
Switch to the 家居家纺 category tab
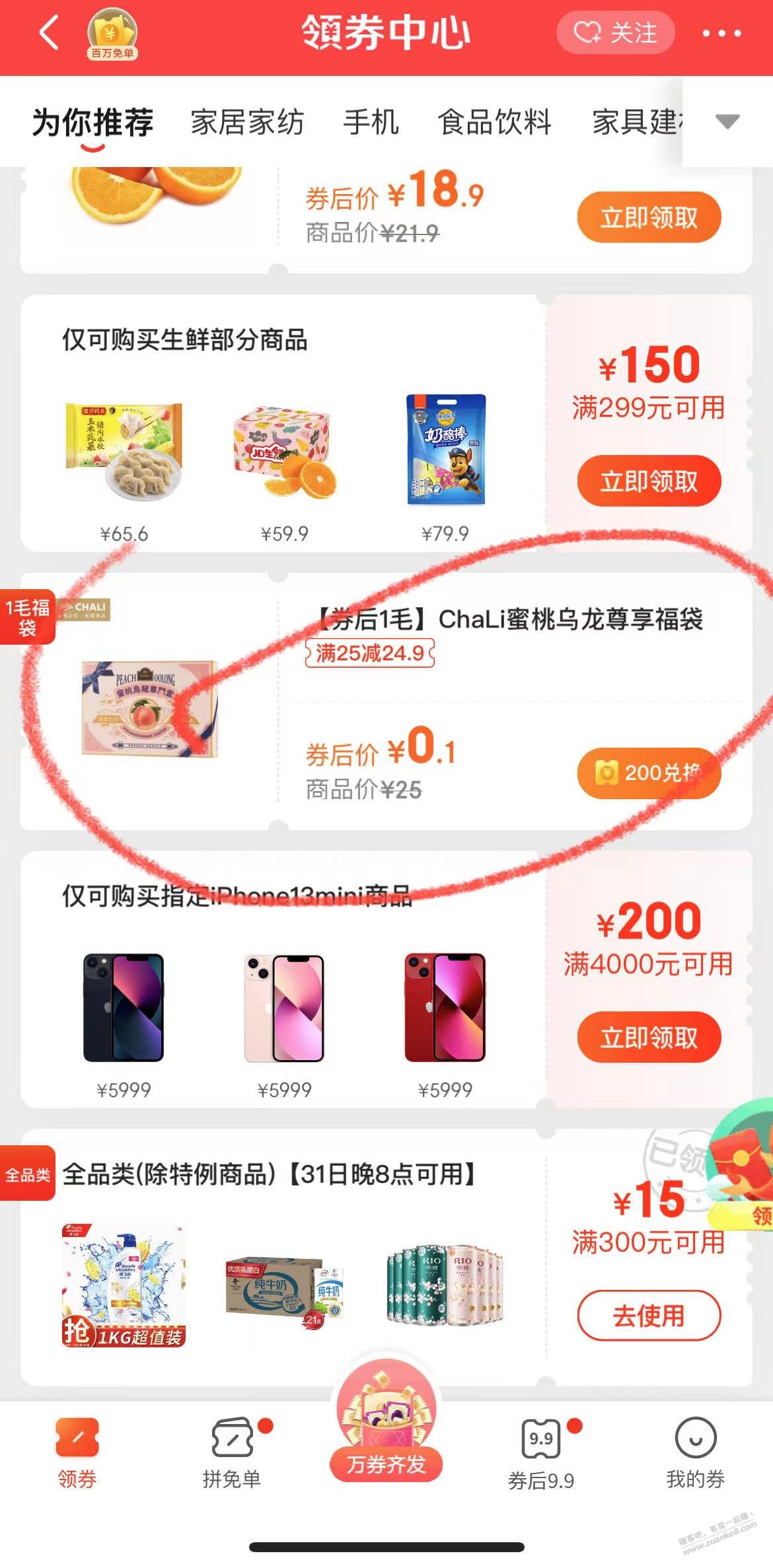point(247,122)
